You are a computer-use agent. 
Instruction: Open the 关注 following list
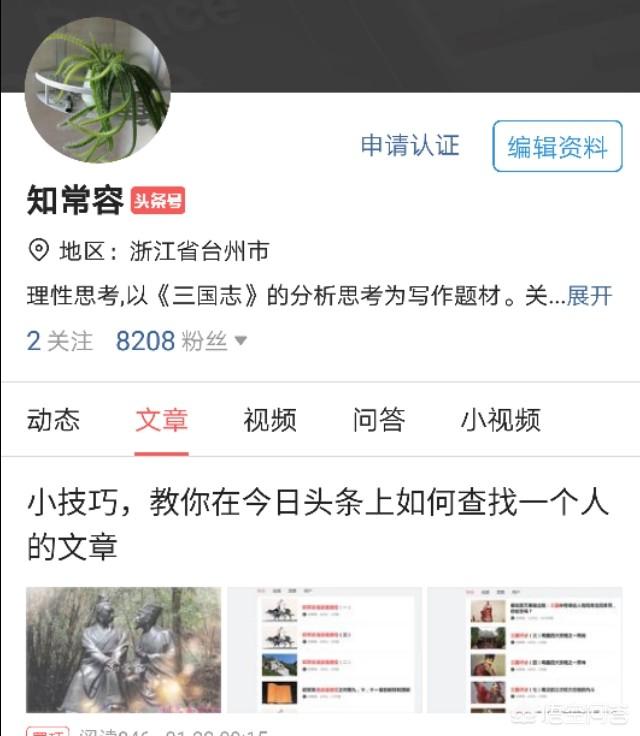60,341
